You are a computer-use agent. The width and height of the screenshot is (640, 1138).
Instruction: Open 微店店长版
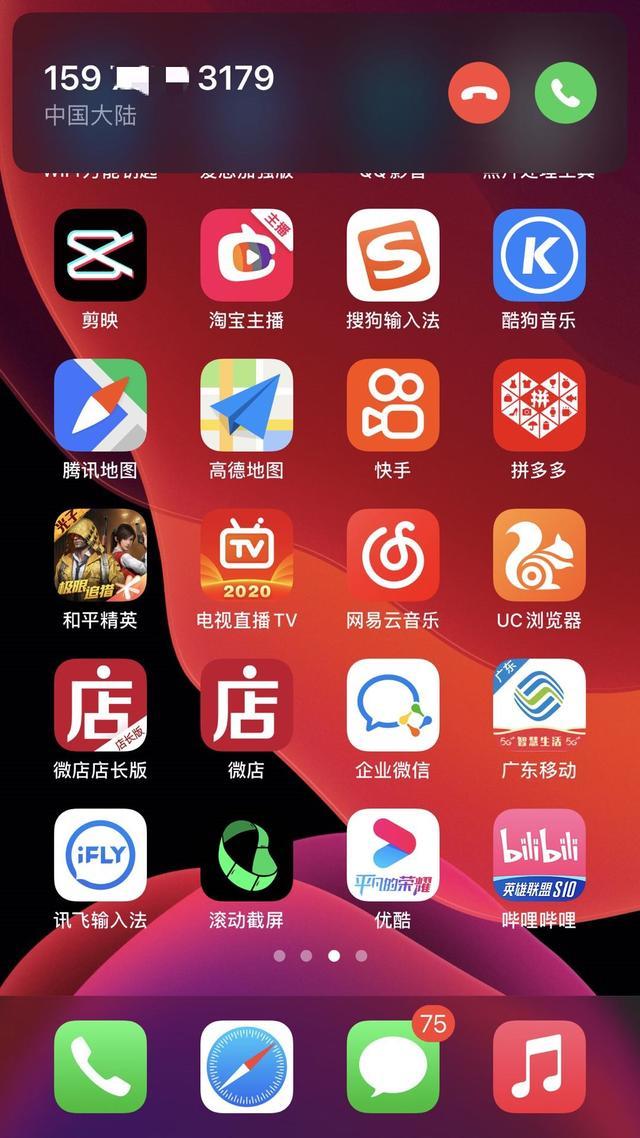(x=100, y=705)
